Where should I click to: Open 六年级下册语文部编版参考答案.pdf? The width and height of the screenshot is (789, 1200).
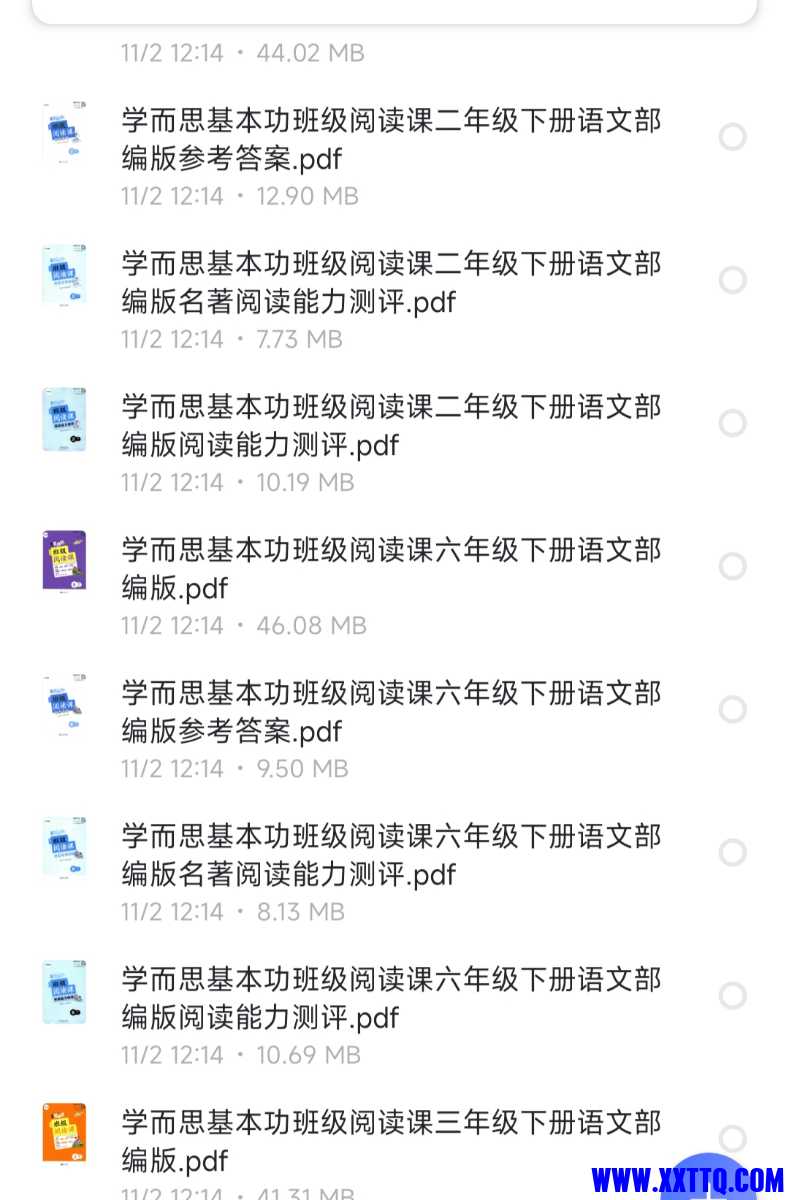click(390, 712)
